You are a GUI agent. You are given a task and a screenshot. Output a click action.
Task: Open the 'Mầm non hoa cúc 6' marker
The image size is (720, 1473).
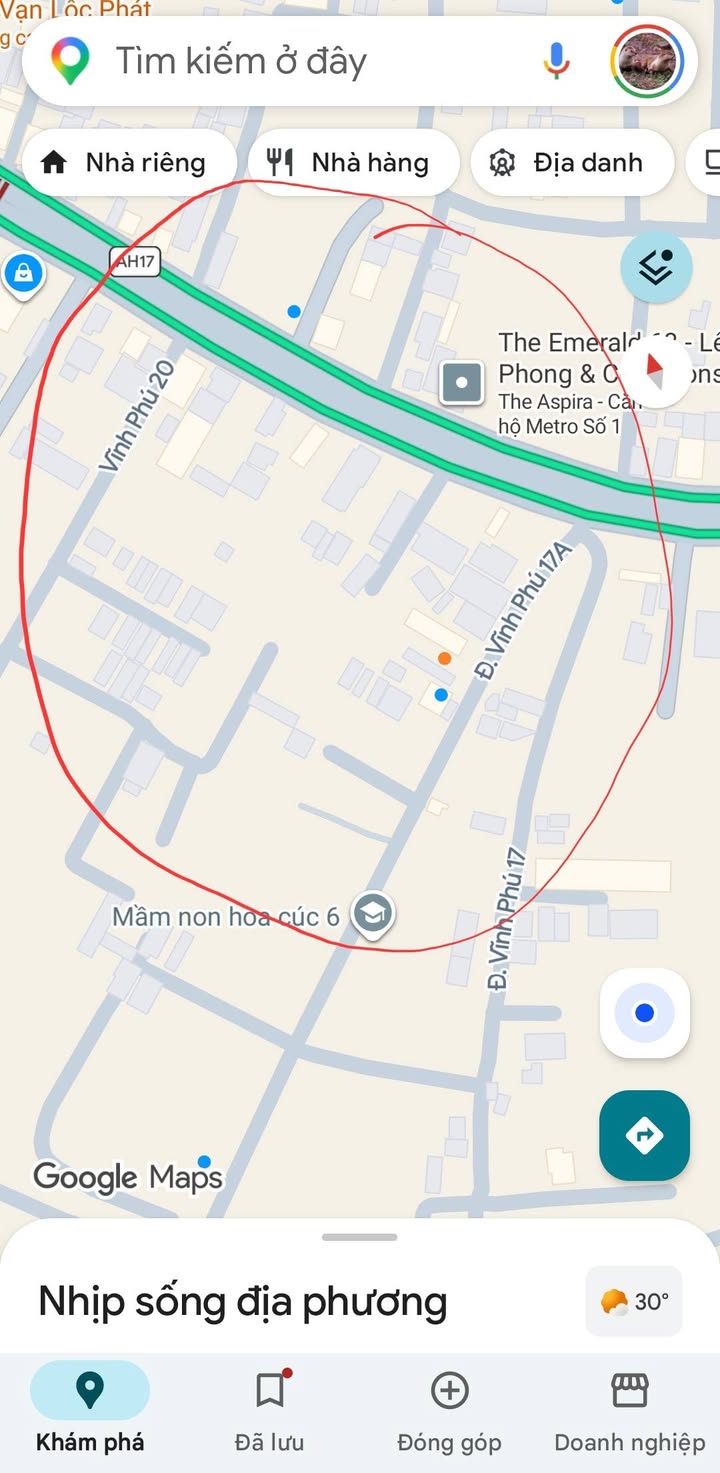click(x=374, y=913)
